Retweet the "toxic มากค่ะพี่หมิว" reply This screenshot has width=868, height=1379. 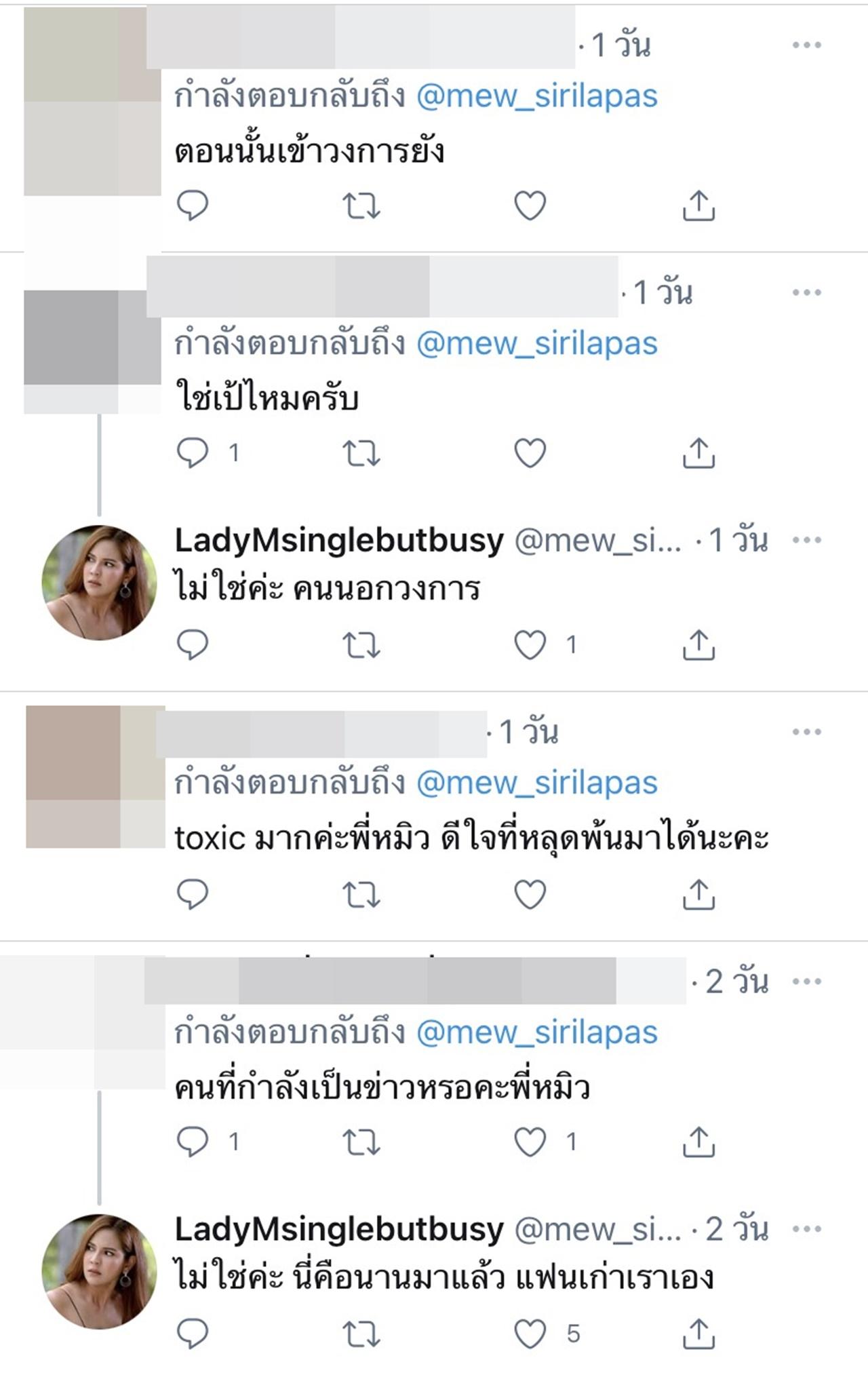pos(361,895)
